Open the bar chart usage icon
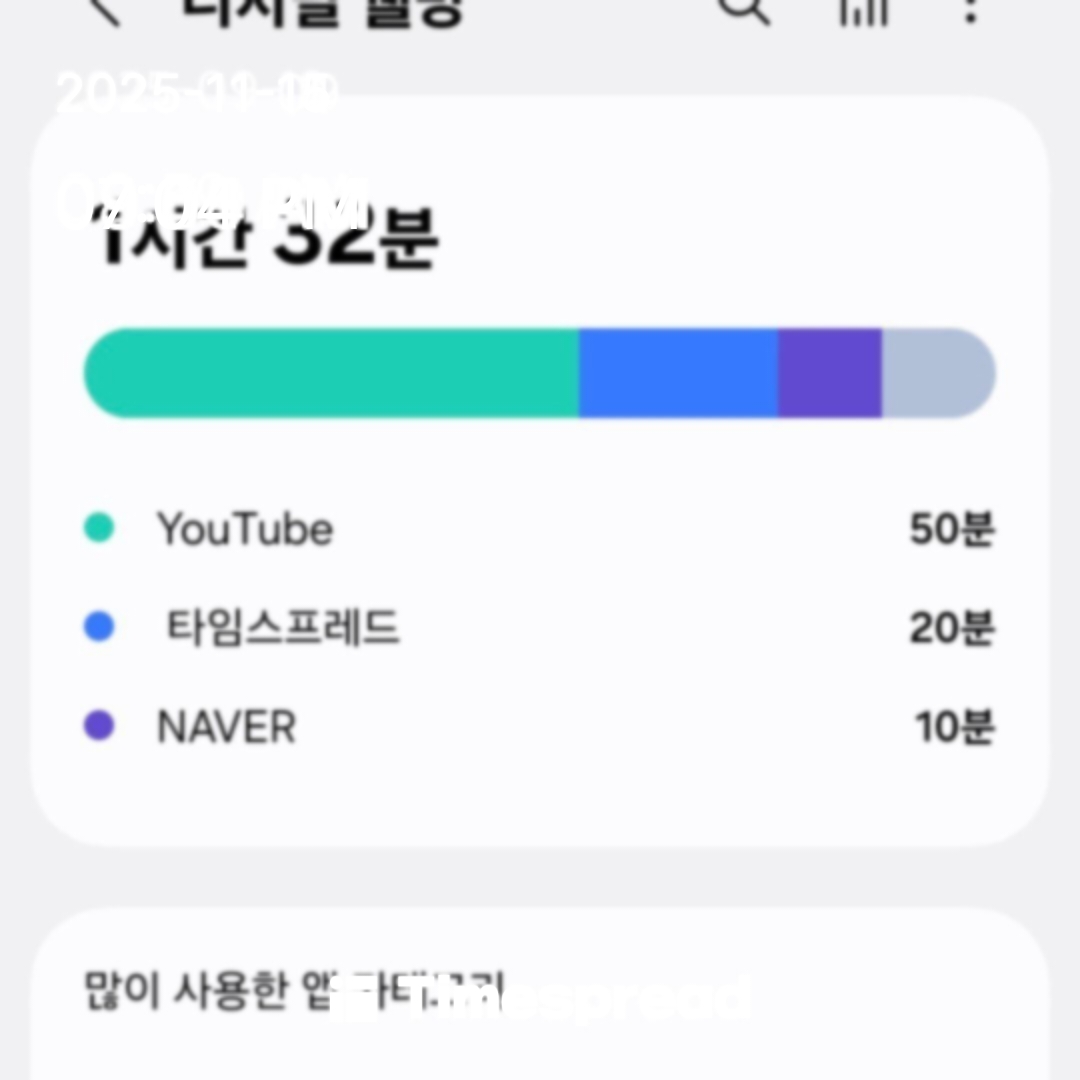Screen dimensions: 1080x1080 (862, 10)
